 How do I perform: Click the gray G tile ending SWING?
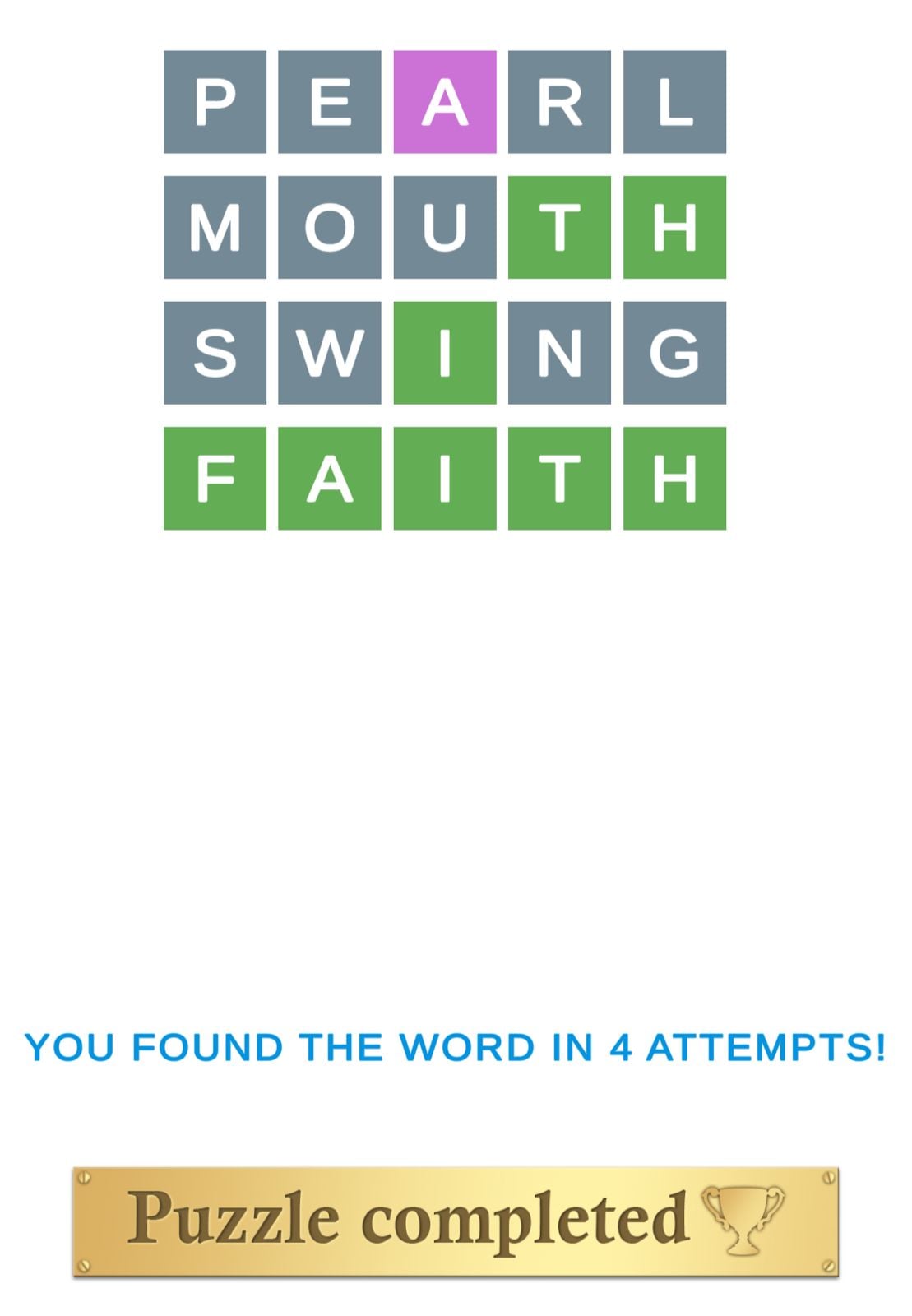676,354
